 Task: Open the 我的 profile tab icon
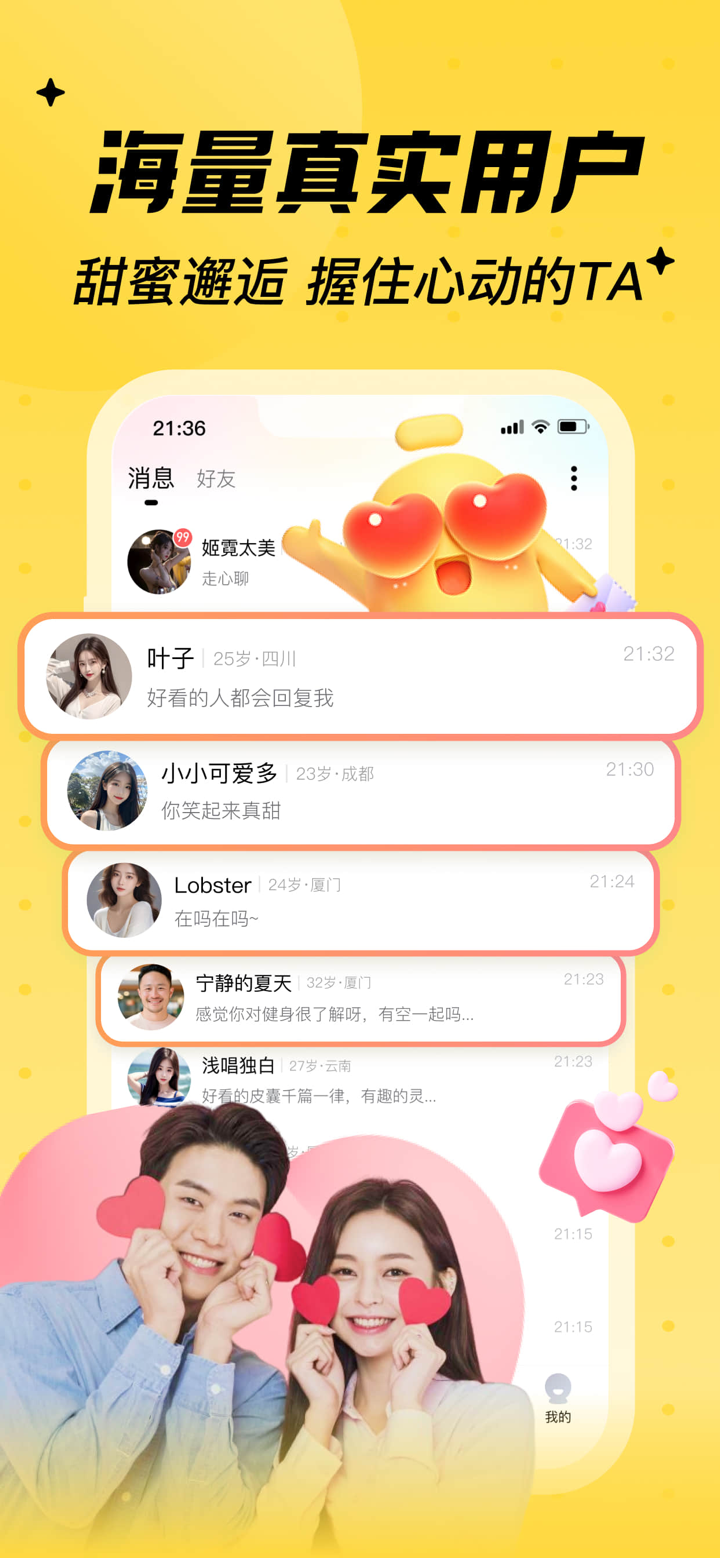tap(557, 1390)
